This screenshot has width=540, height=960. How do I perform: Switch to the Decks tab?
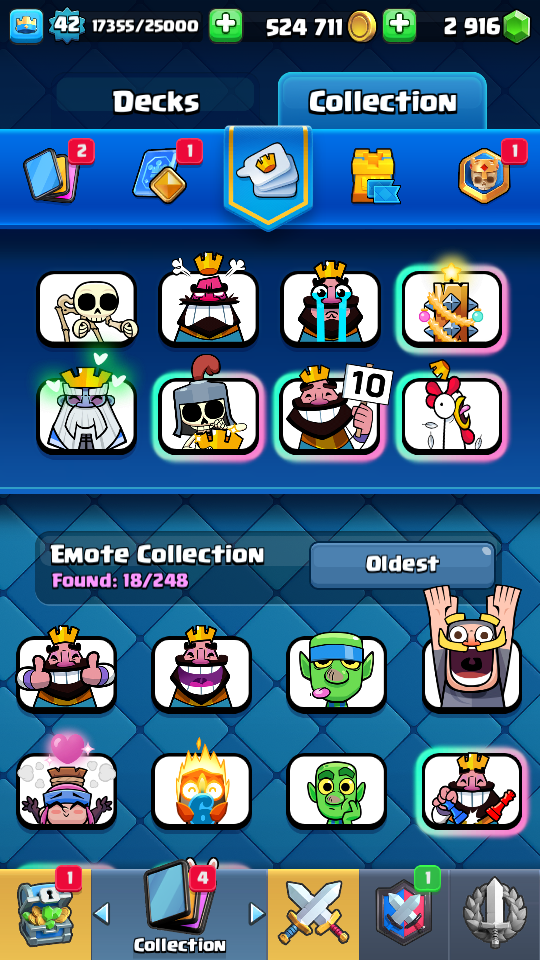156,101
